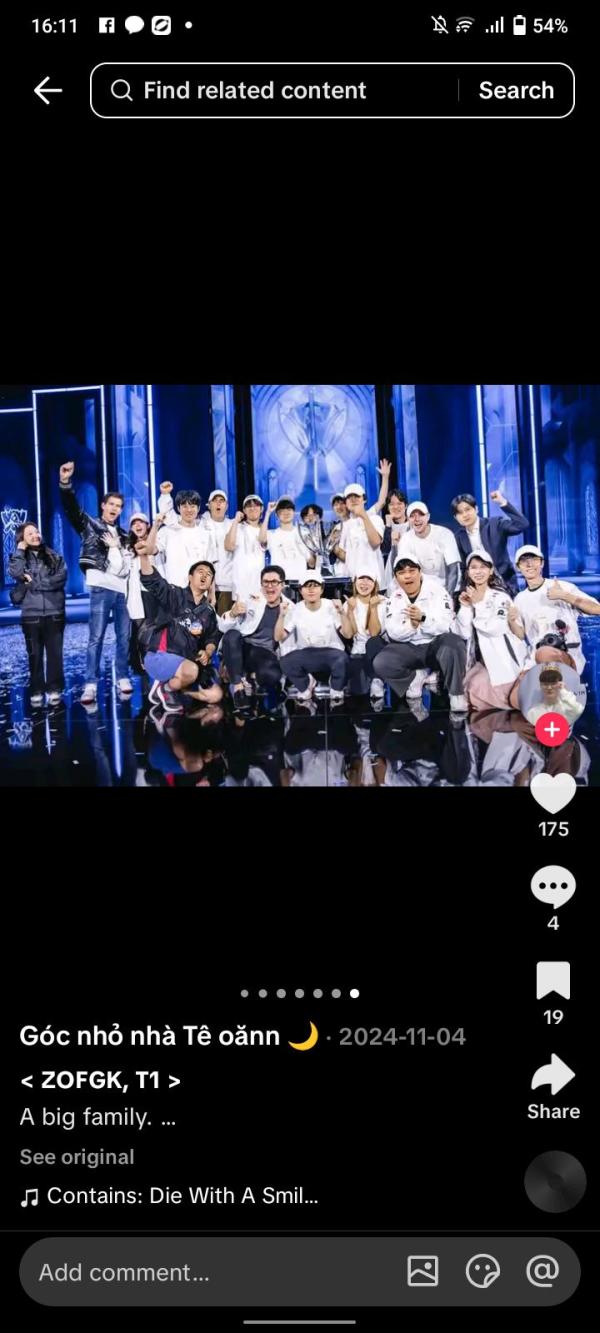The height and width of the screenshot is (1333, 600).
Task: Attach an image to the comment
Action: 423,1271
